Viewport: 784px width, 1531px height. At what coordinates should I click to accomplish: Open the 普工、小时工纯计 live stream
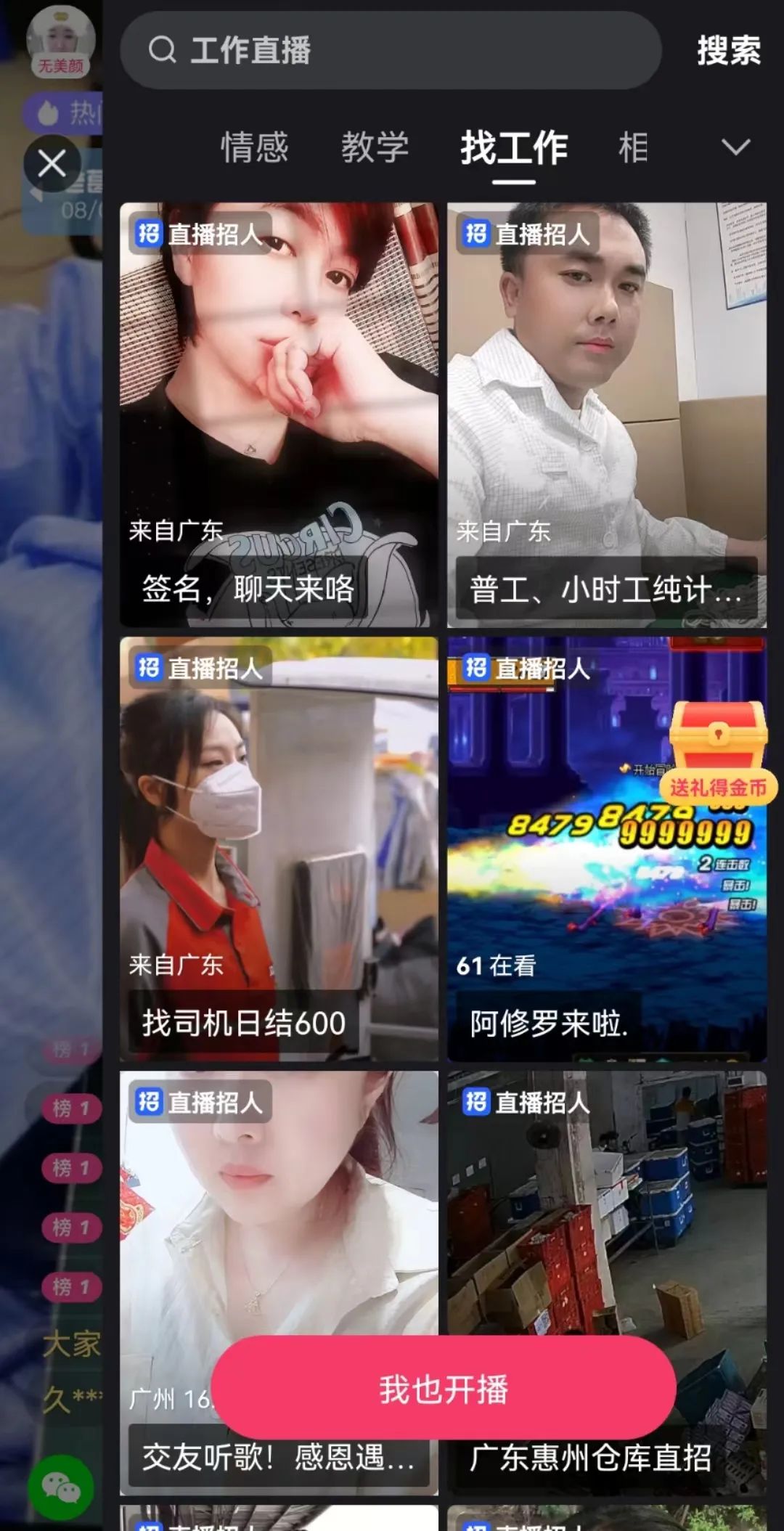tap(606, 414)
